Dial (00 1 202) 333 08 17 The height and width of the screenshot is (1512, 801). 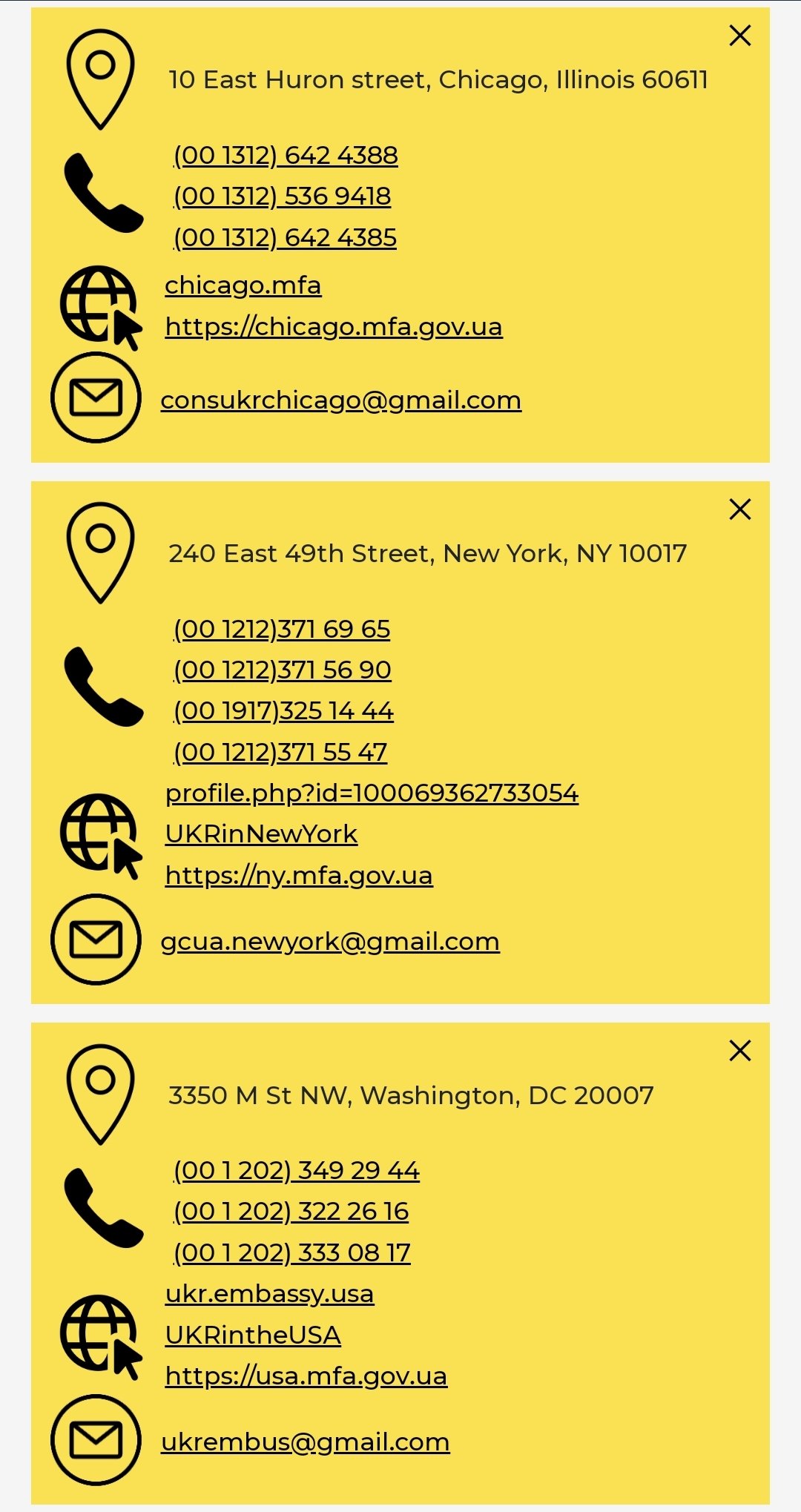coord(291,1253)
